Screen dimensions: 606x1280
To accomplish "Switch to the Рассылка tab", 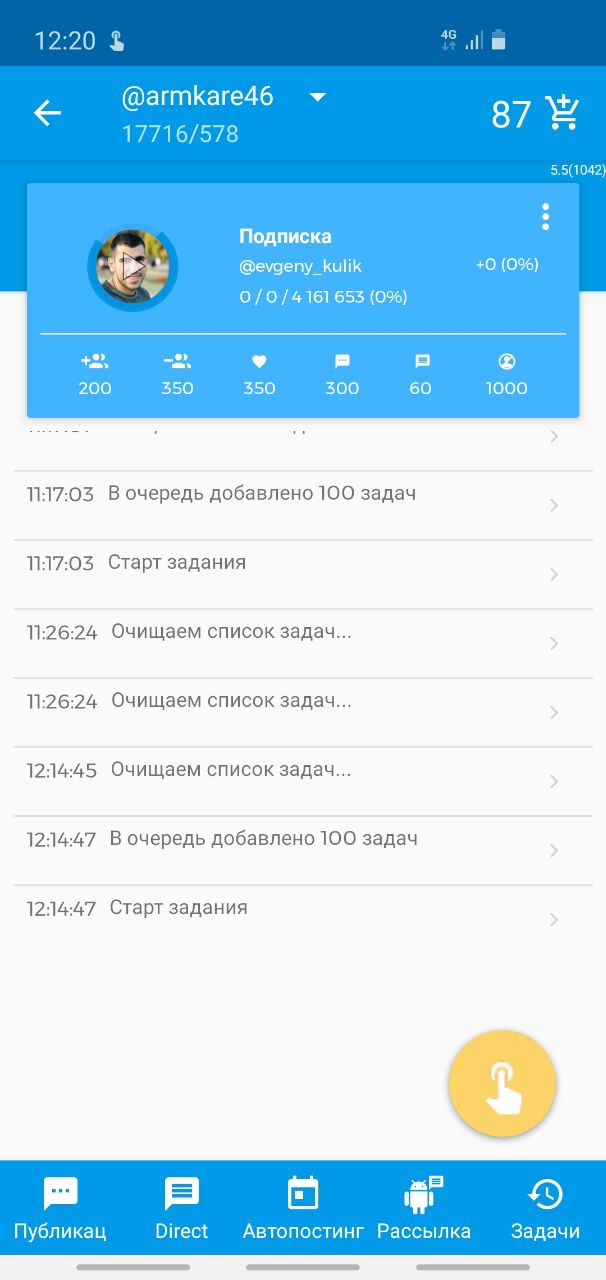I will (424, 1208).
